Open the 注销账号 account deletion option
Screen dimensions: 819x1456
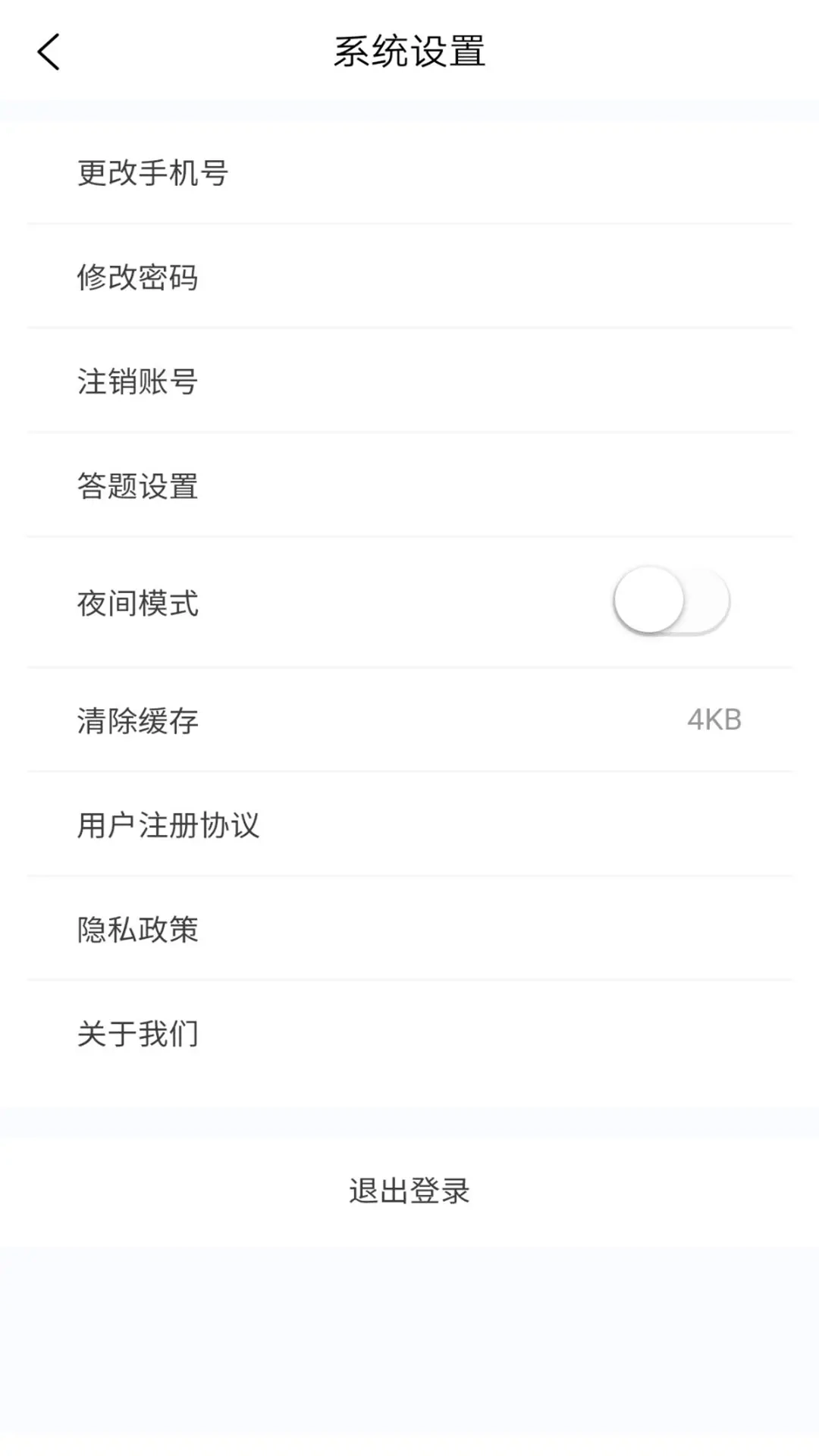[x=138, y=383]
